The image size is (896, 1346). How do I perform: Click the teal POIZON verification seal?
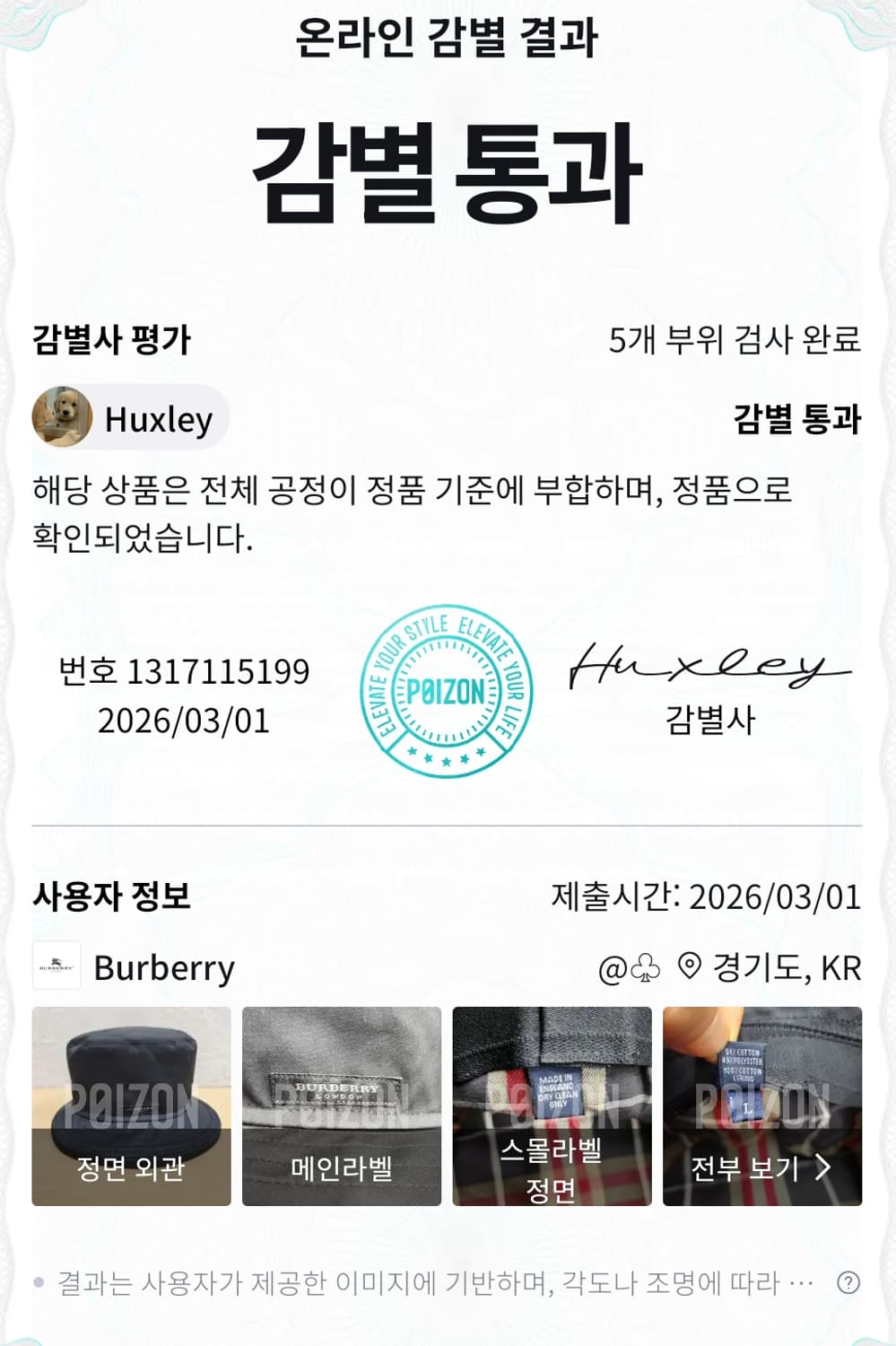click(447, 697)
